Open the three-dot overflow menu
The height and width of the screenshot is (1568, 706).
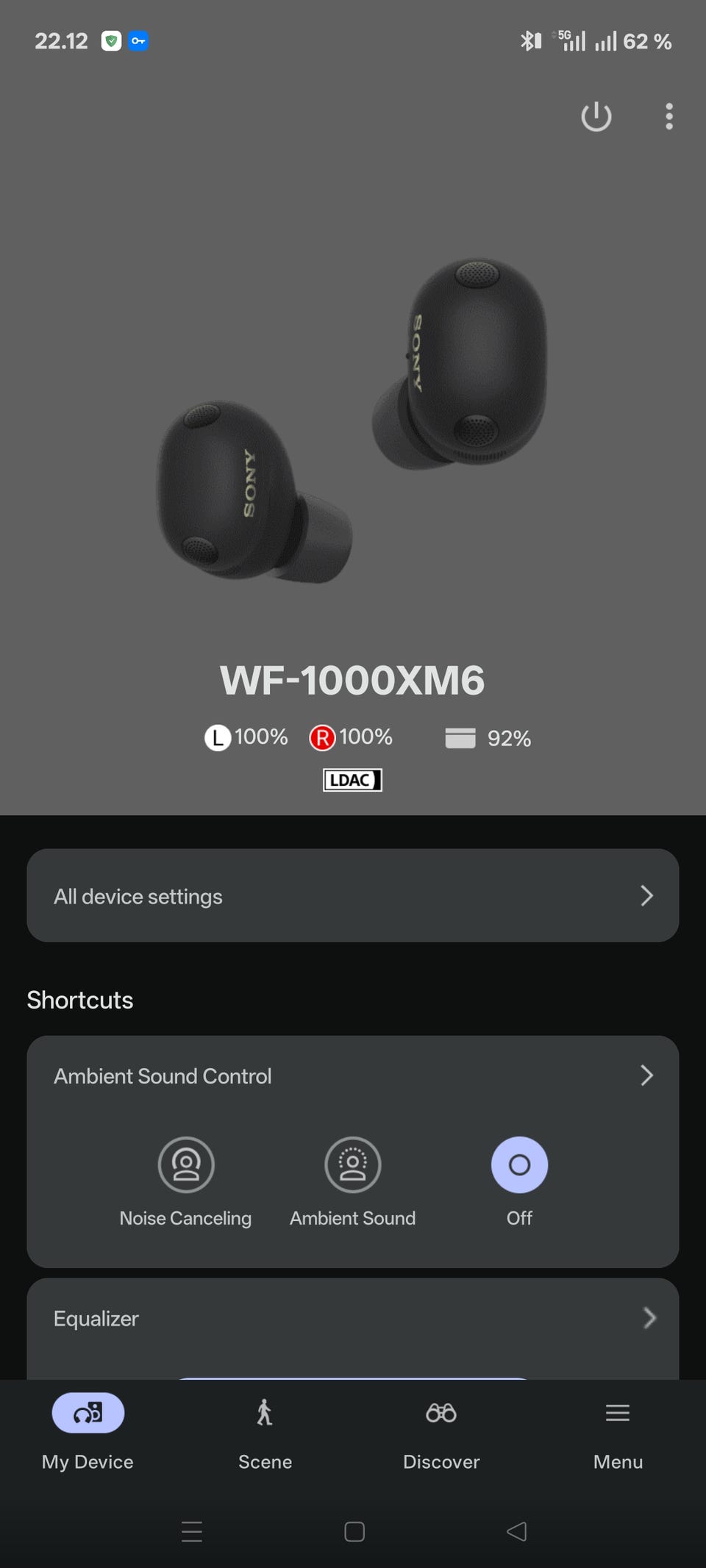[668, 116]
